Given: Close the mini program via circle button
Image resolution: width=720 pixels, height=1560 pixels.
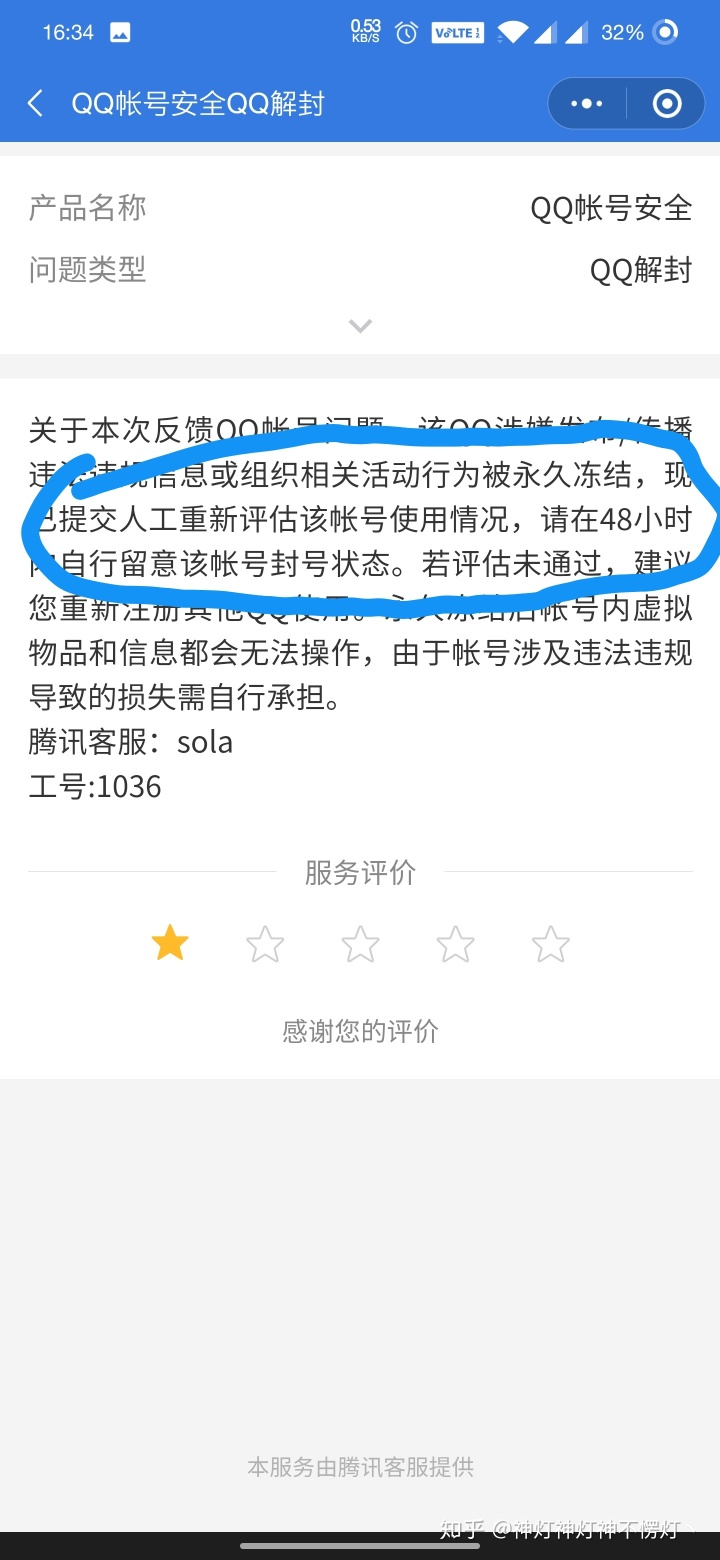Looking at the screenshot, I should [x=666, y=103].
